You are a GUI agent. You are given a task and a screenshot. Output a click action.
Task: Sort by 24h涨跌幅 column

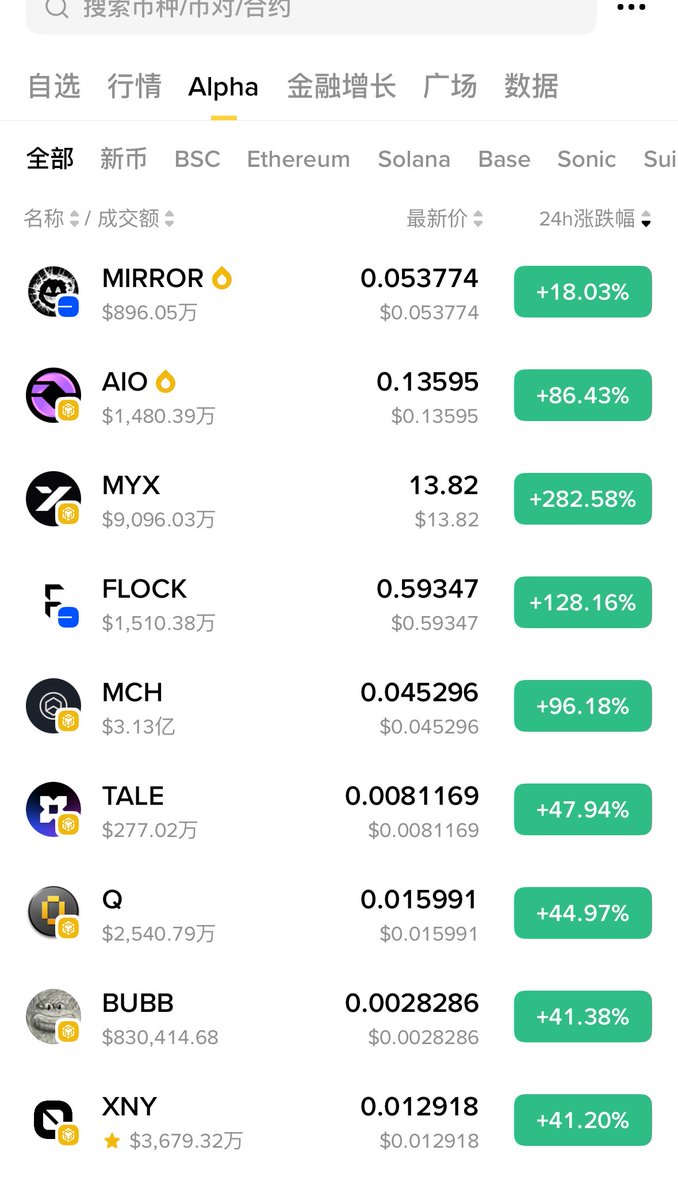[x=595, y=218]
